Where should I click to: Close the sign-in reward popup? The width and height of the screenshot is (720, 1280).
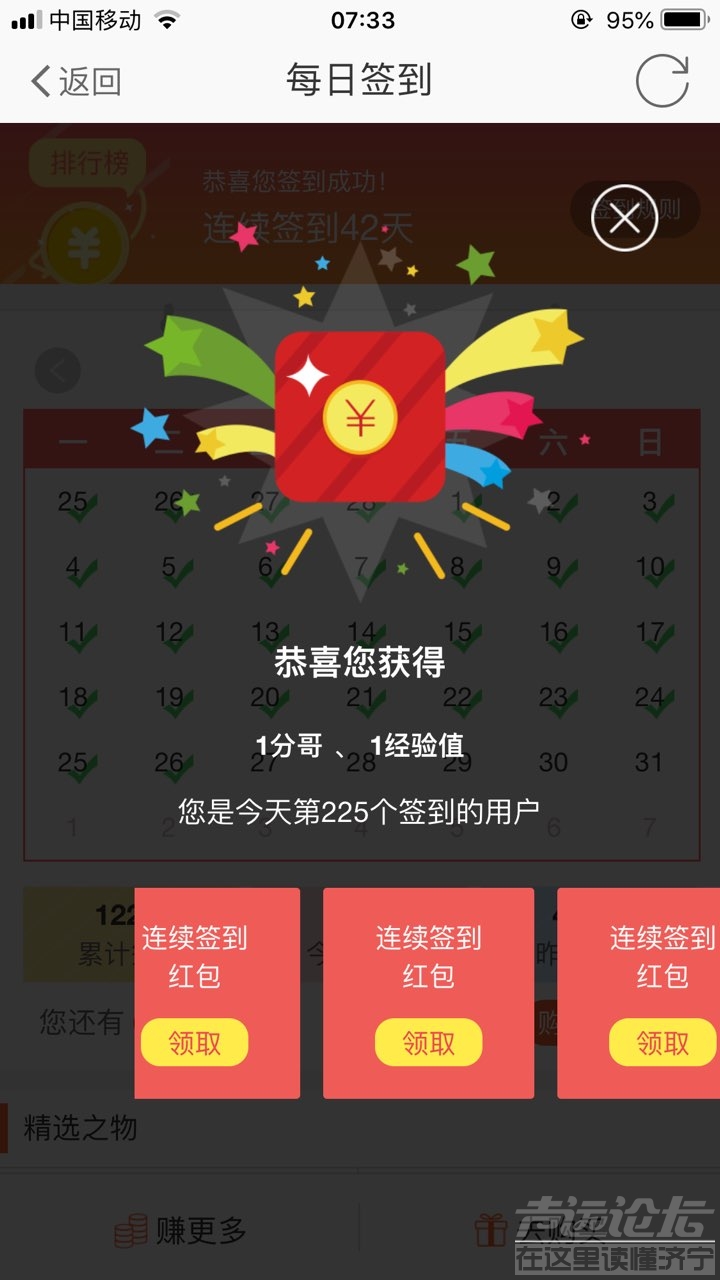click(624, 217)
